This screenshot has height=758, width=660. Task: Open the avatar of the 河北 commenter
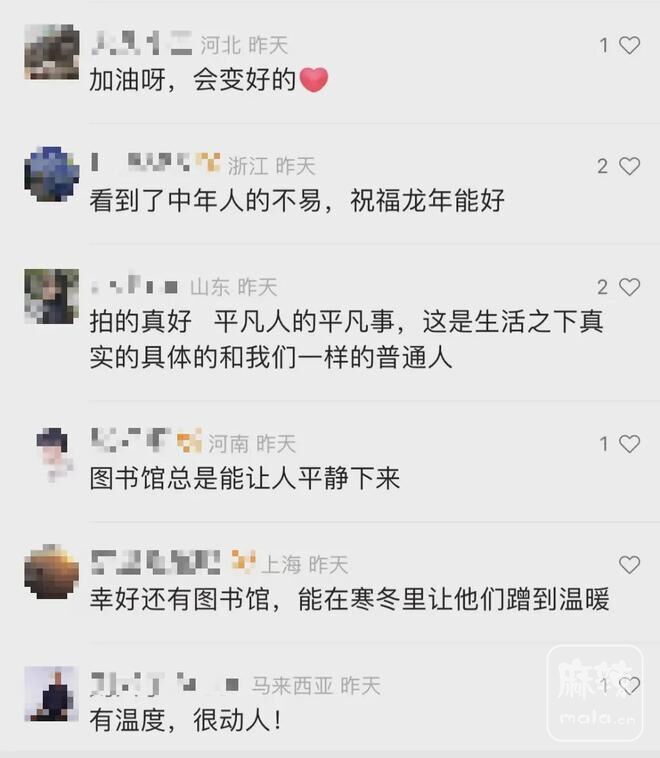point(51,52)
